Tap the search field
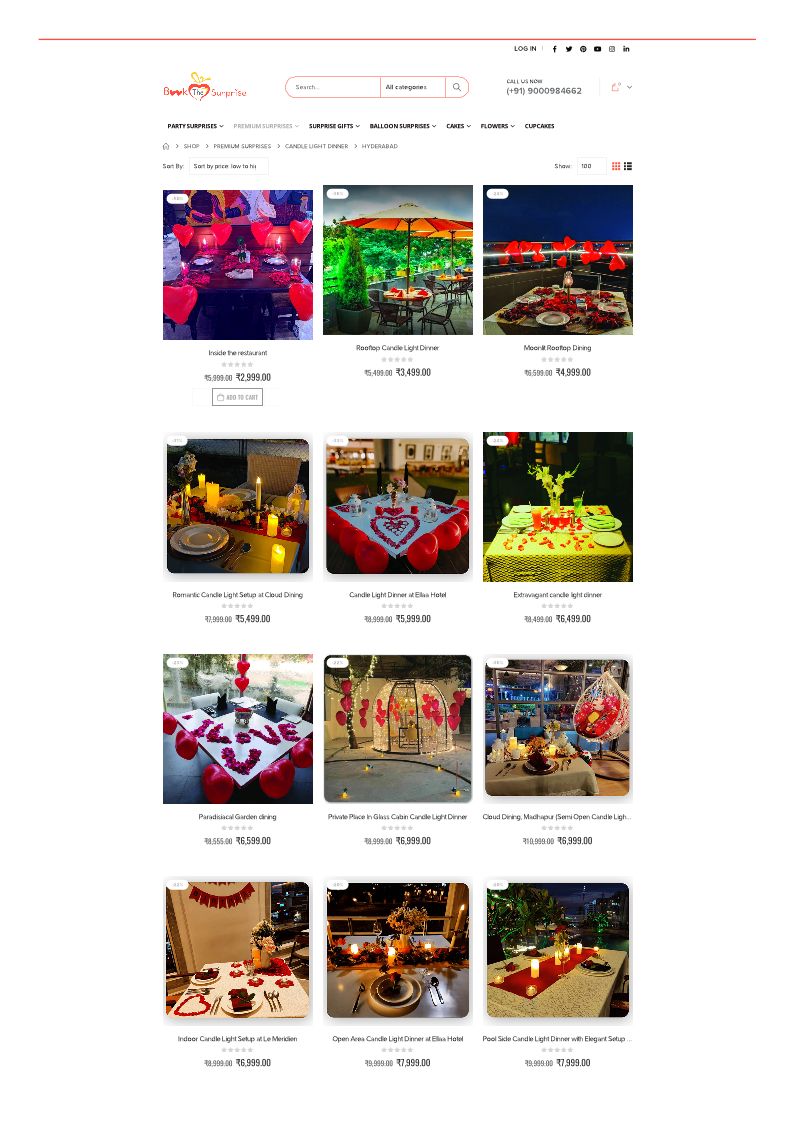The height and width of the screenshot is (1123, 793). pyautogui.click(x=332, y=87)
